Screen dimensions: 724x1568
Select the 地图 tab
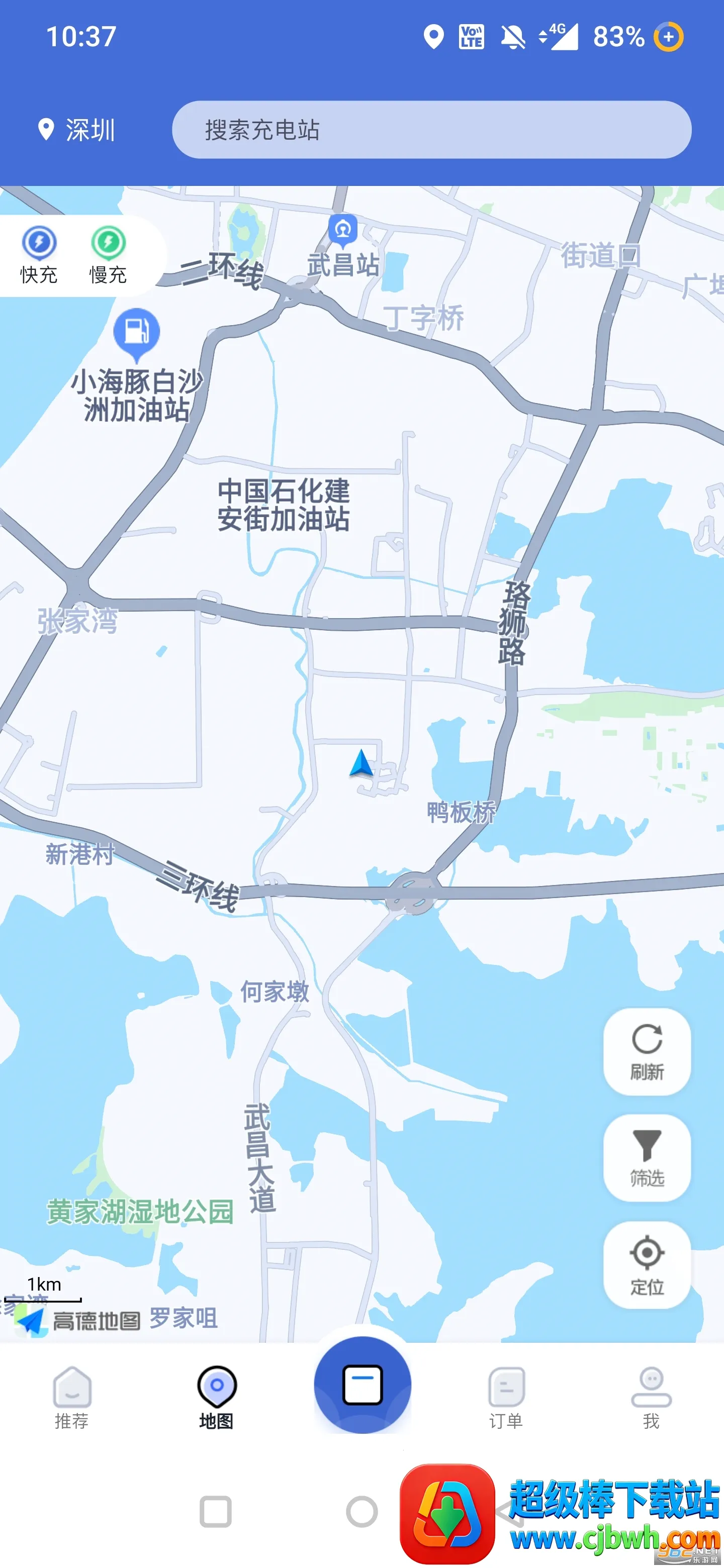coord(217,1396)
